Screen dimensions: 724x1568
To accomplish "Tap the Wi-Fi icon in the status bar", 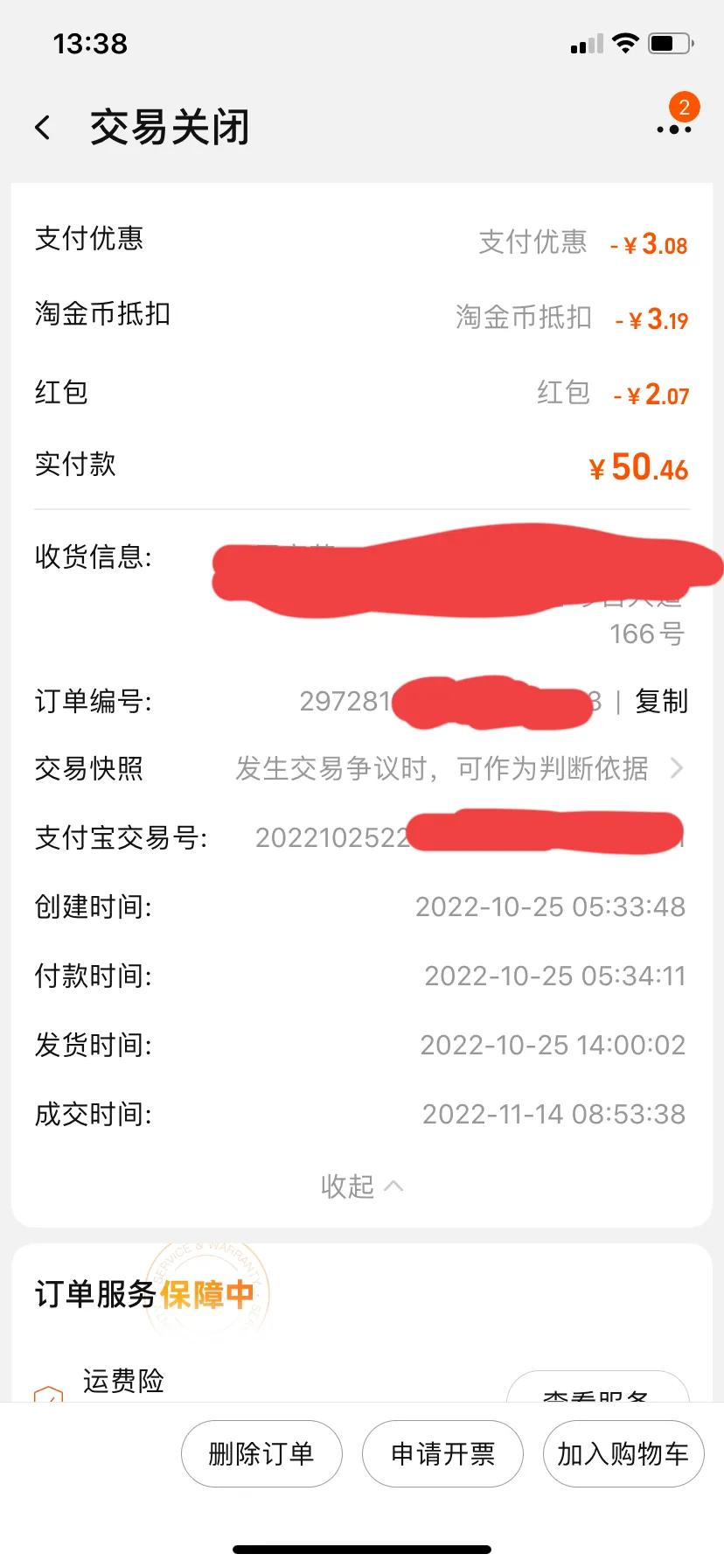I will pos(624,42).
